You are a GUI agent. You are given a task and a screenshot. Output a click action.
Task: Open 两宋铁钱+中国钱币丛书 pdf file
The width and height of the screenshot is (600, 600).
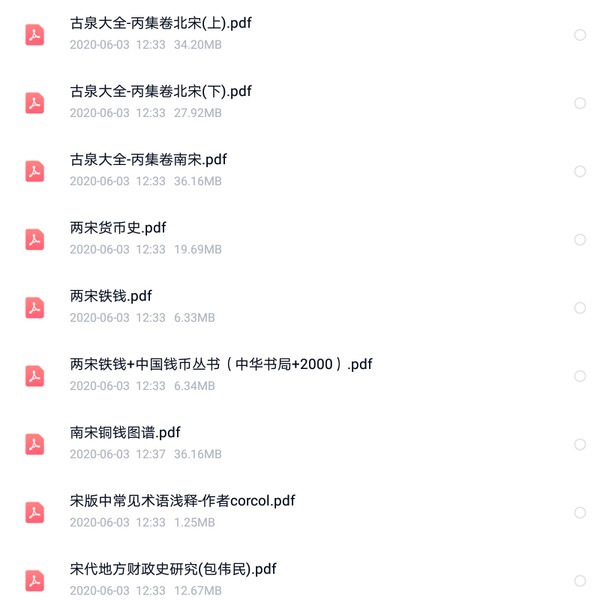coord(220,364)
